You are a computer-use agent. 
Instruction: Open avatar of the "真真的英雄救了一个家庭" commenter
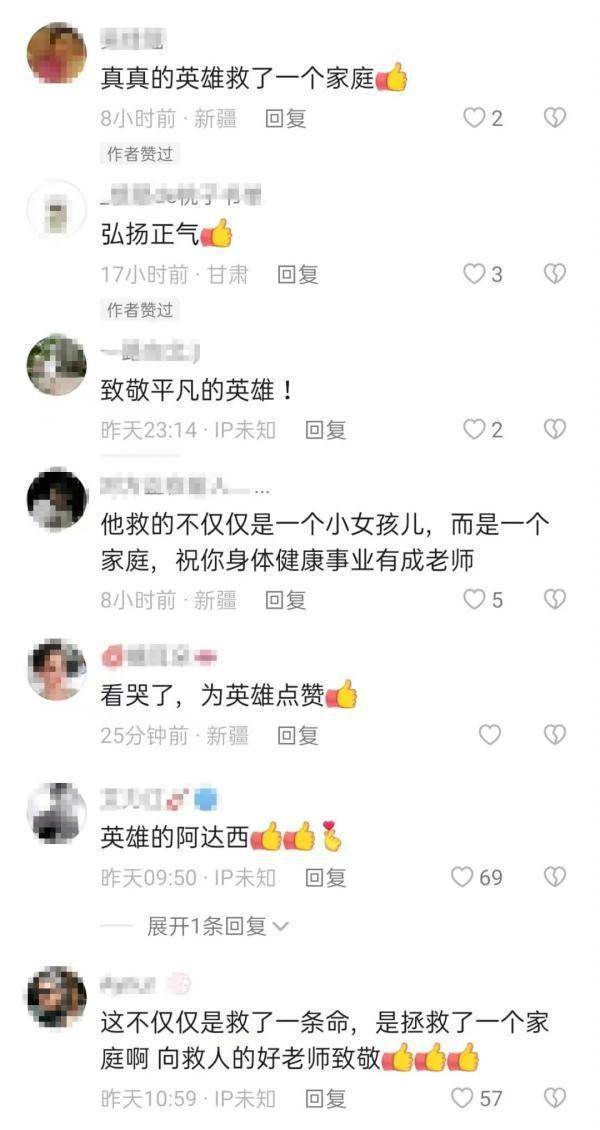coord(57,53)
